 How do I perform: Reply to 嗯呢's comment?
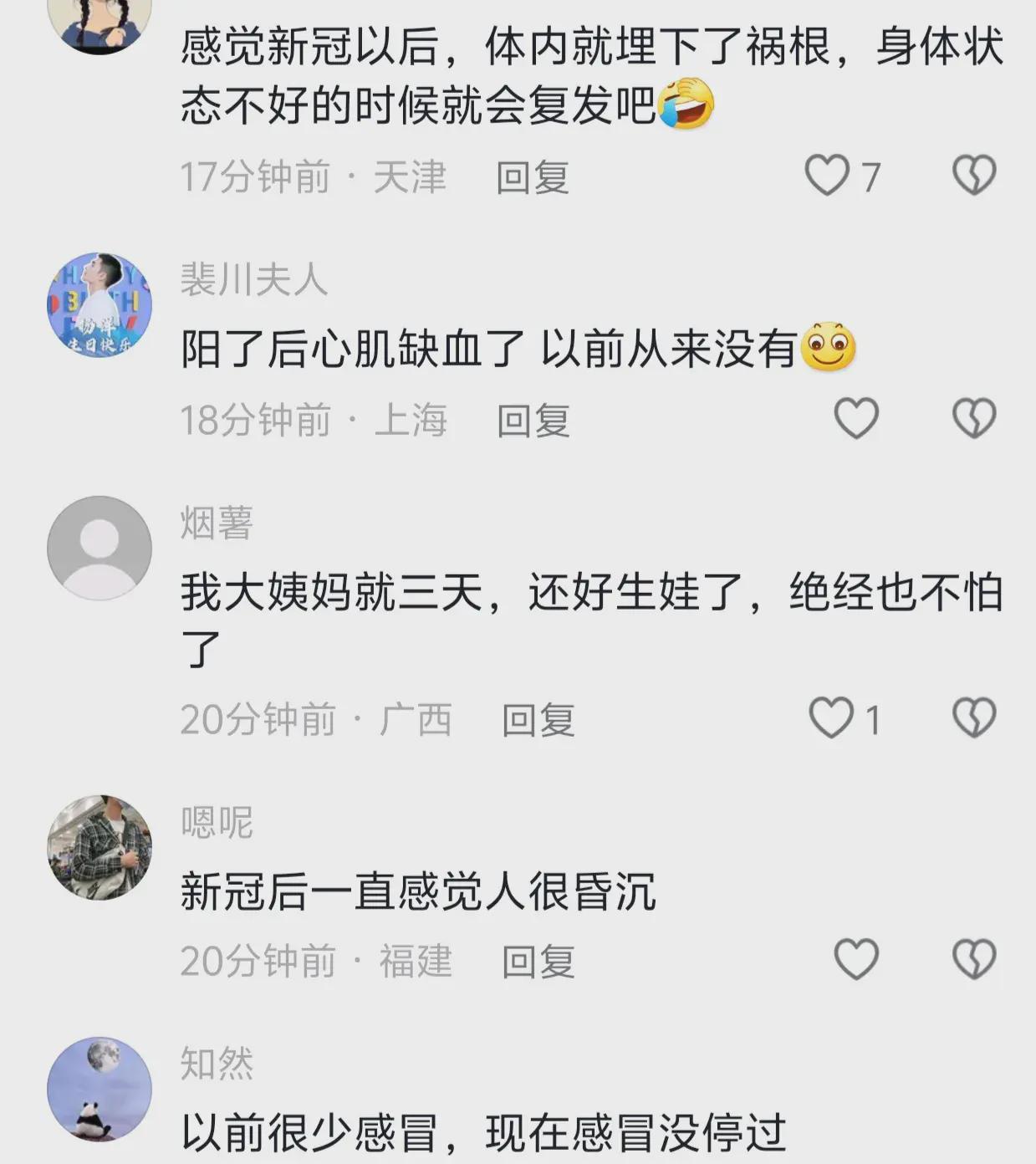(538, 962)
